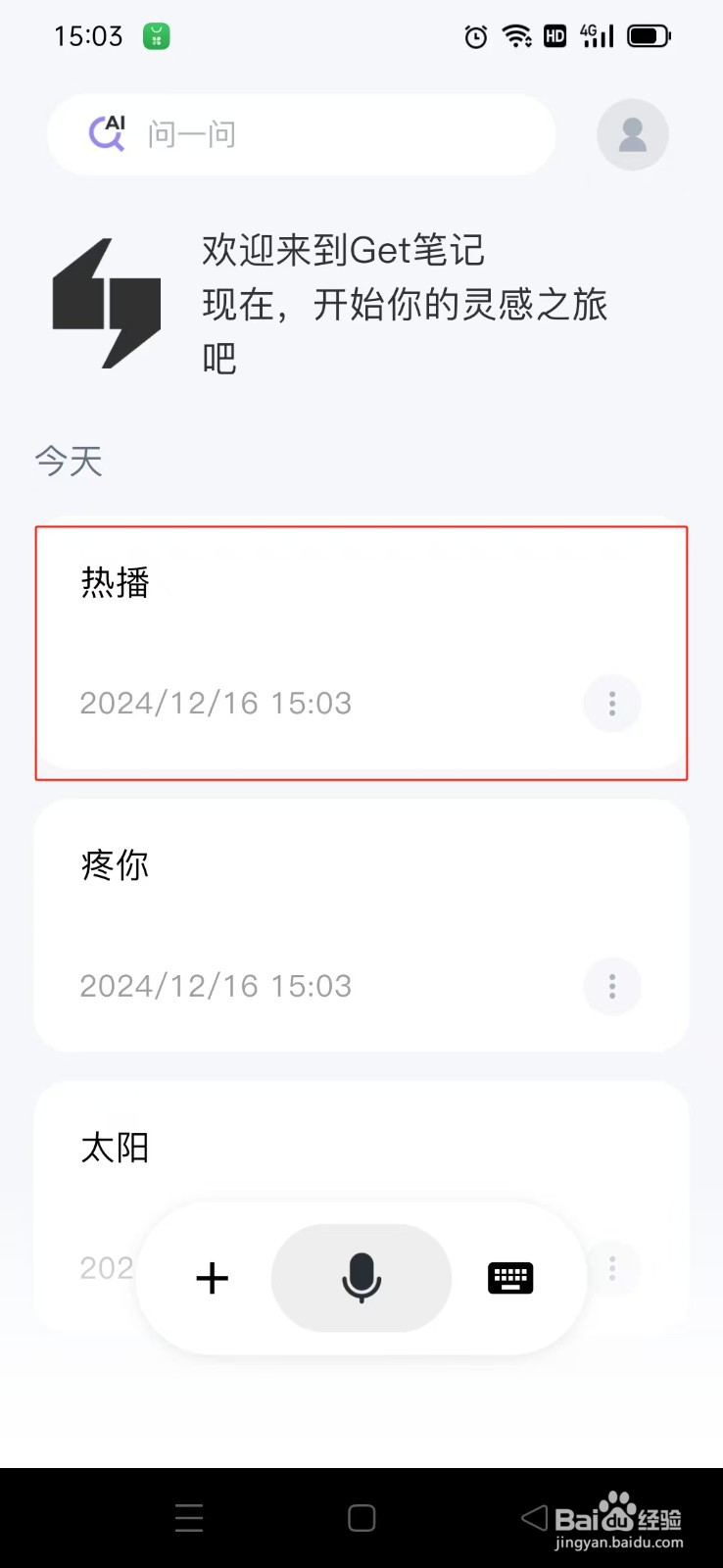Tap the battery level indicator
Image resolution: width=723 pixels, height=1568 pixels.
point(648,36)
